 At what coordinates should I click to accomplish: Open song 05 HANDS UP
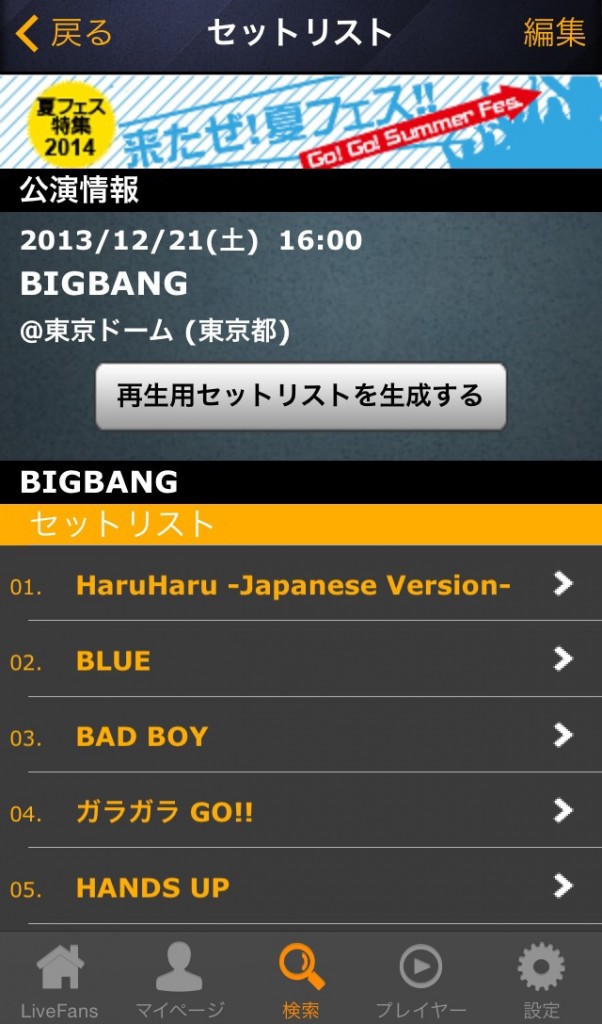(x=300, y=887)
